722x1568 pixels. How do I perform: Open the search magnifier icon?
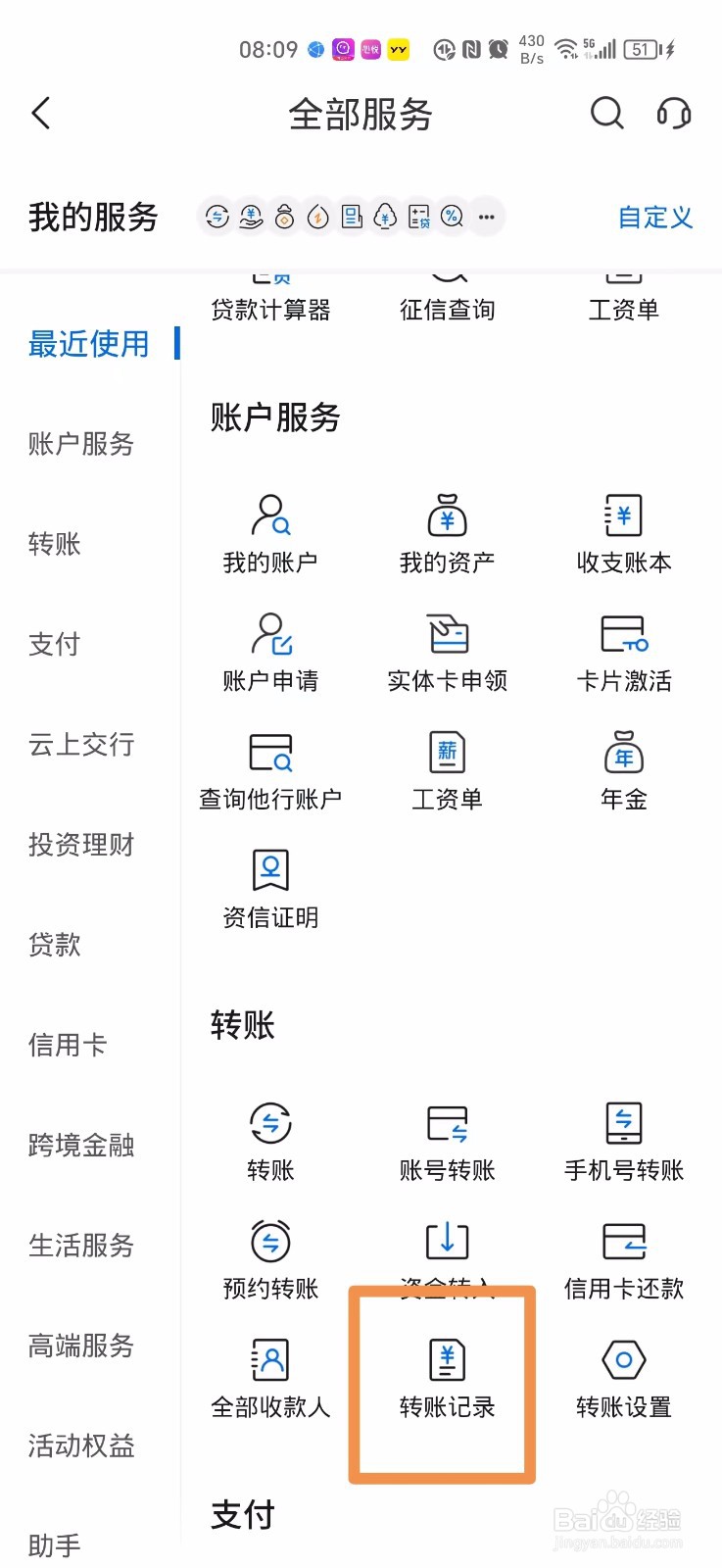(x=606, y=114)
